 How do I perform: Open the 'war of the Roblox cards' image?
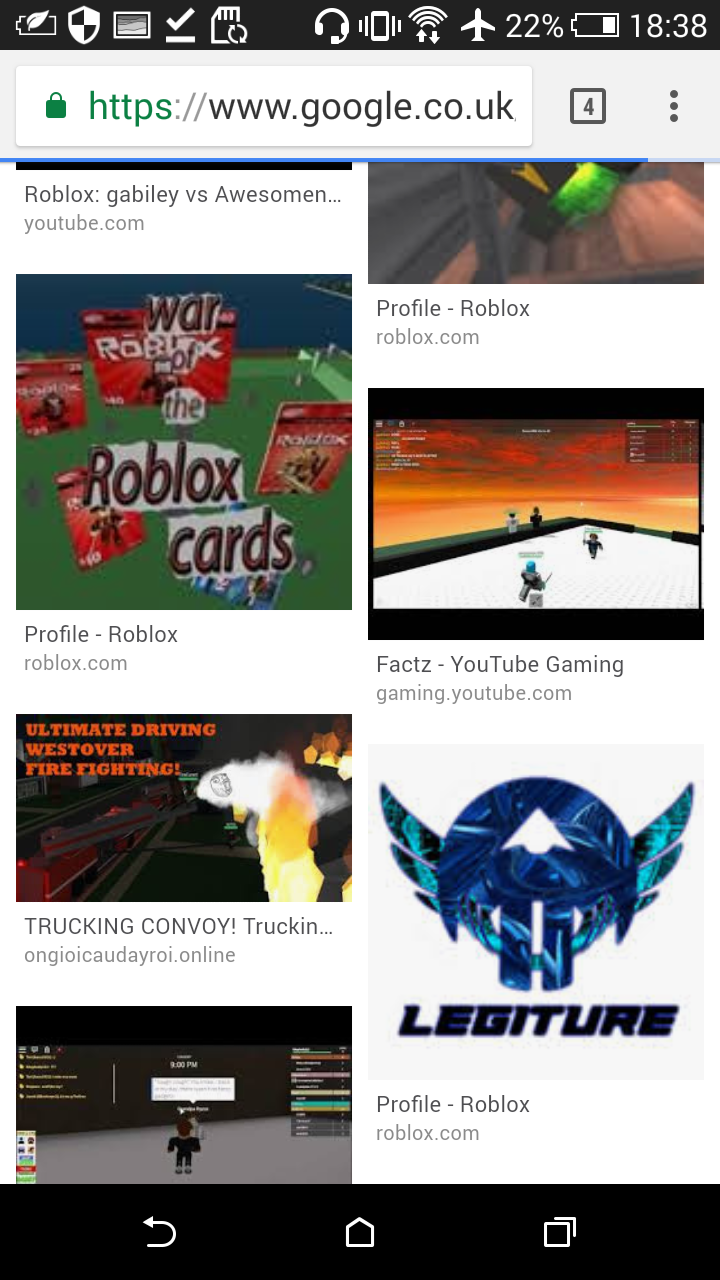click(x=184, y=442)
